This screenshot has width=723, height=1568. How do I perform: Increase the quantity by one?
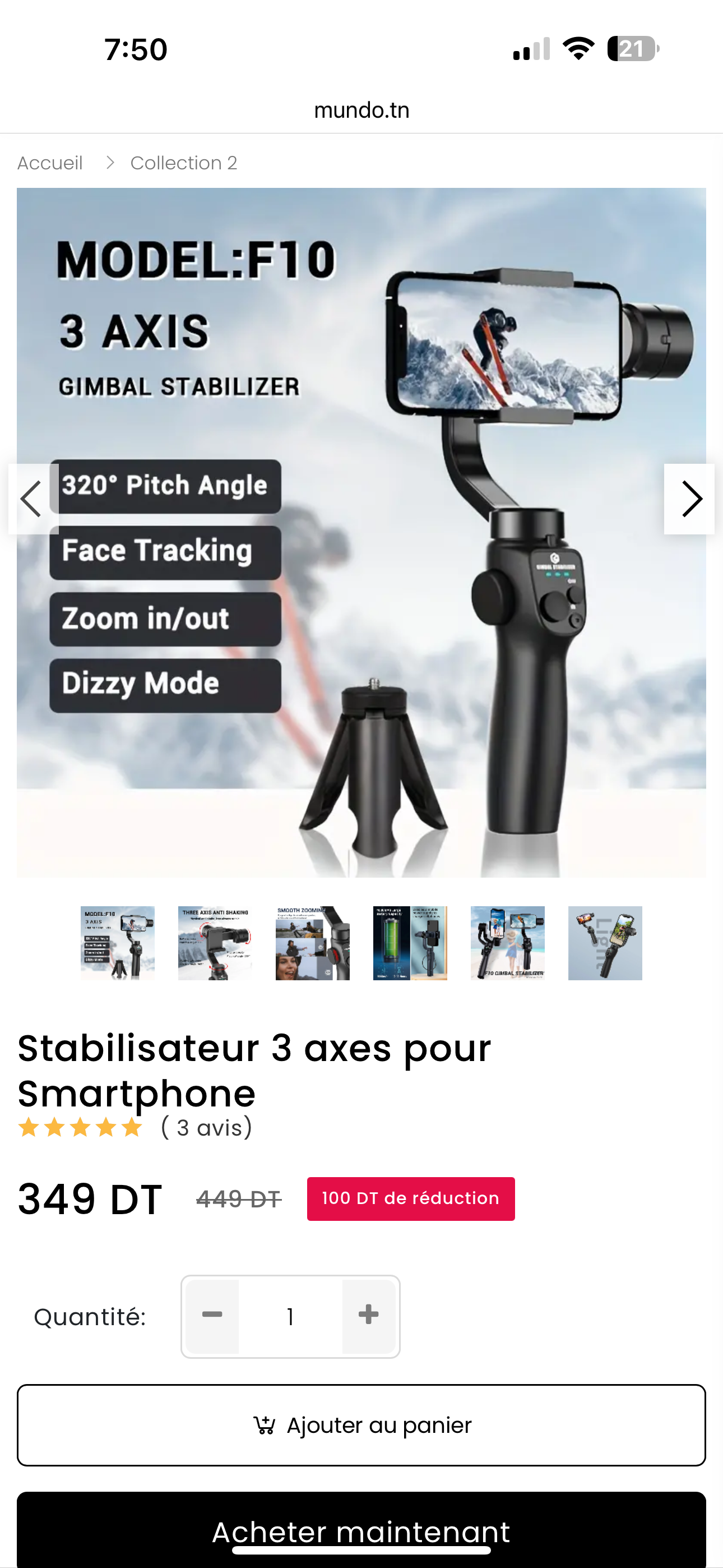368,1316
